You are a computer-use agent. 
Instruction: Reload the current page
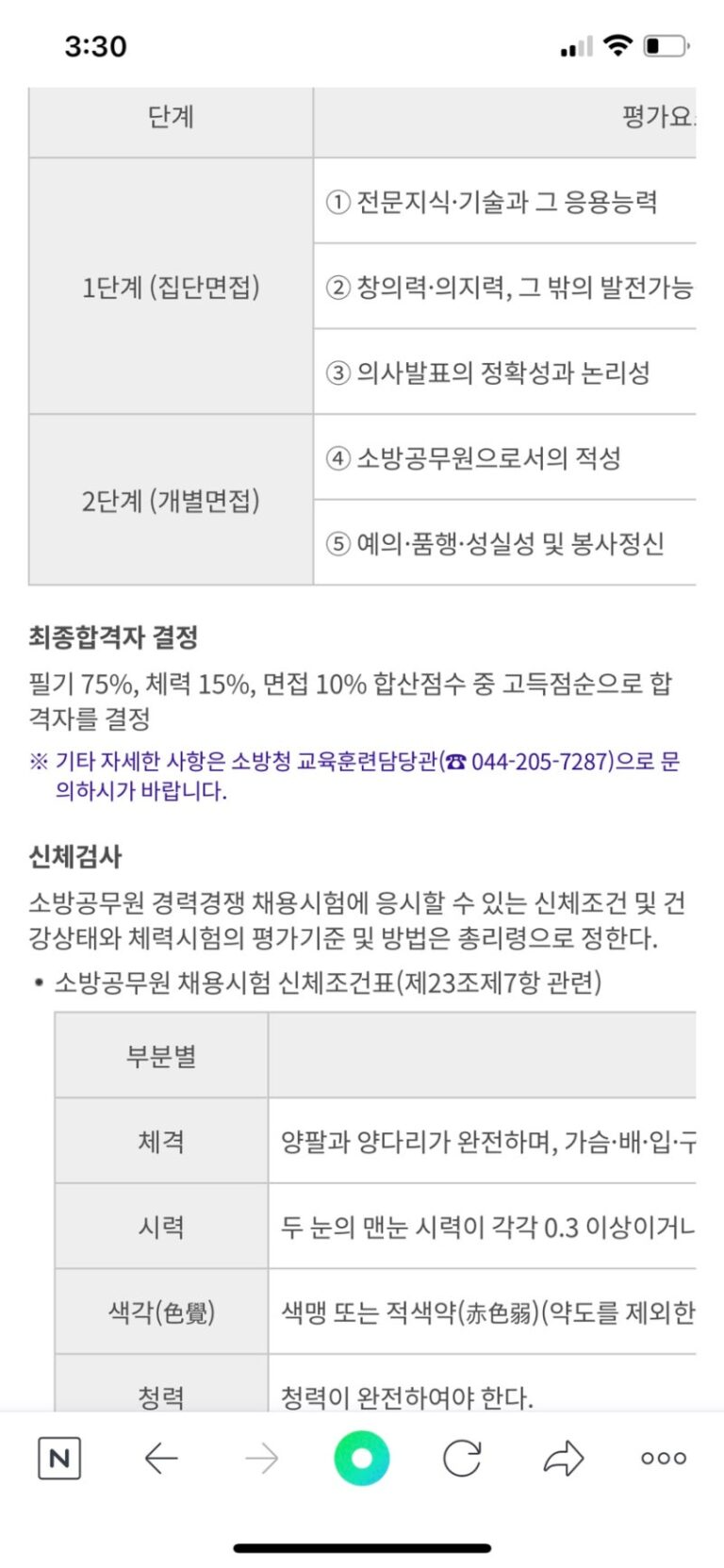tap(462, 1459)
